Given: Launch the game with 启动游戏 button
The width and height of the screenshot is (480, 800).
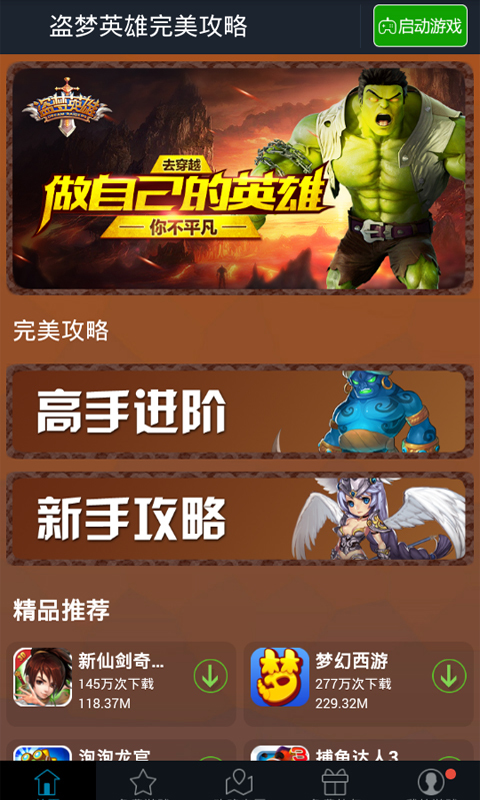Looking at the screenshot, I should pos(420,26).
